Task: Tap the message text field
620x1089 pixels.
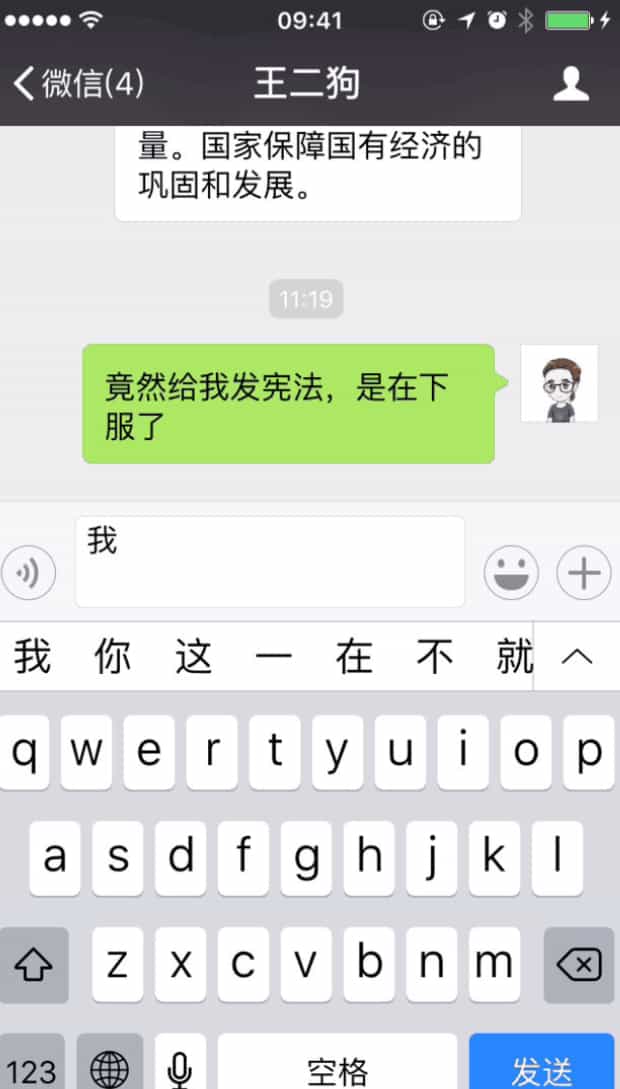Action: (270, 562)
